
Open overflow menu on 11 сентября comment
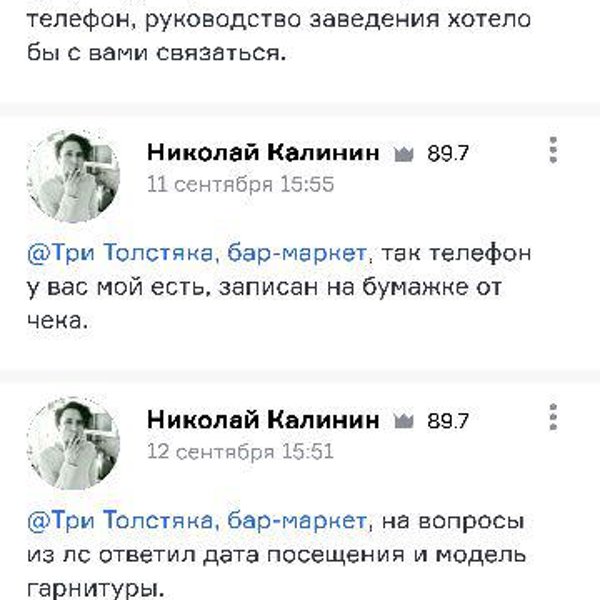(x=553, y=151)
